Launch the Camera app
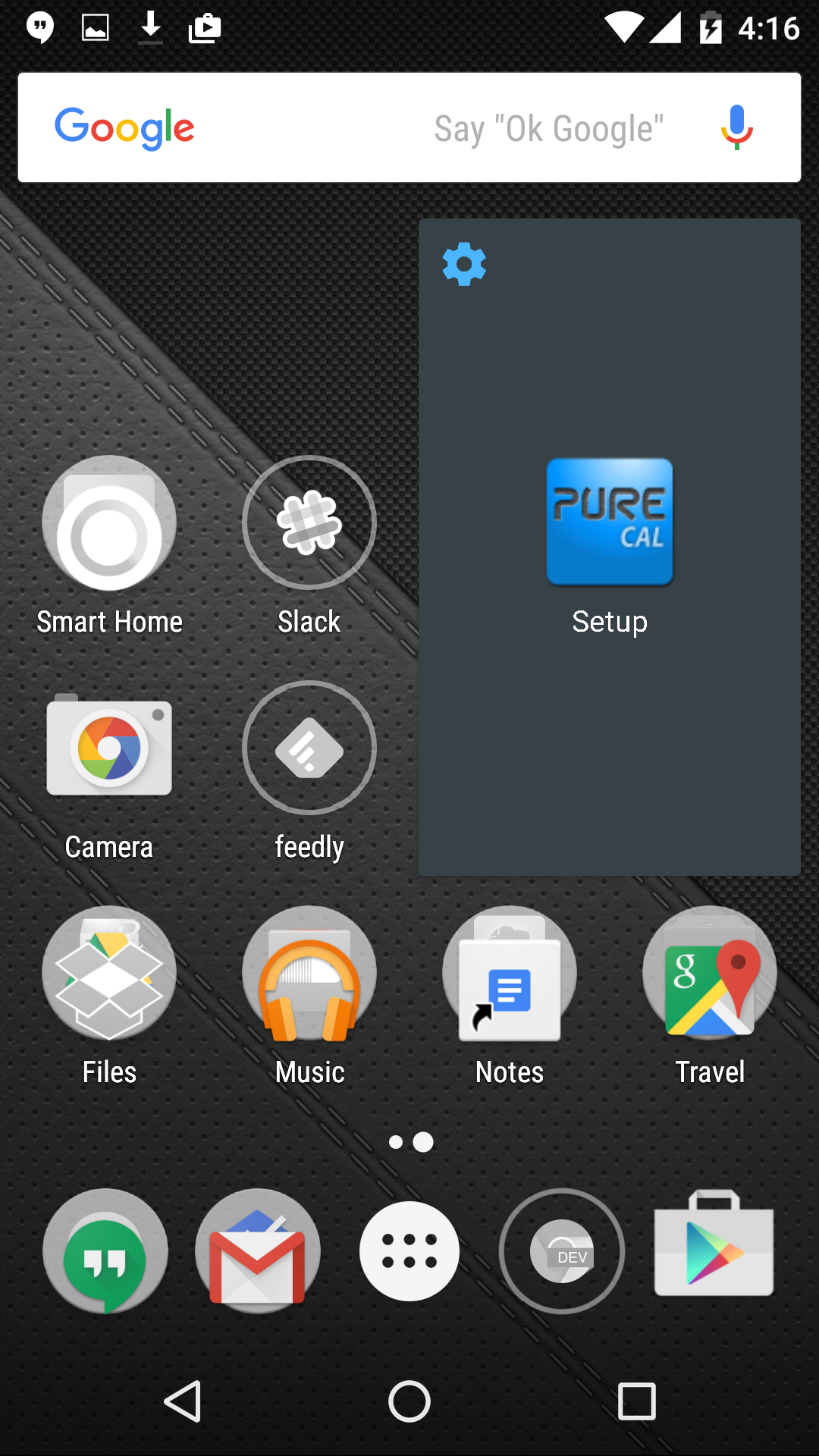 (x=109, y=748)
